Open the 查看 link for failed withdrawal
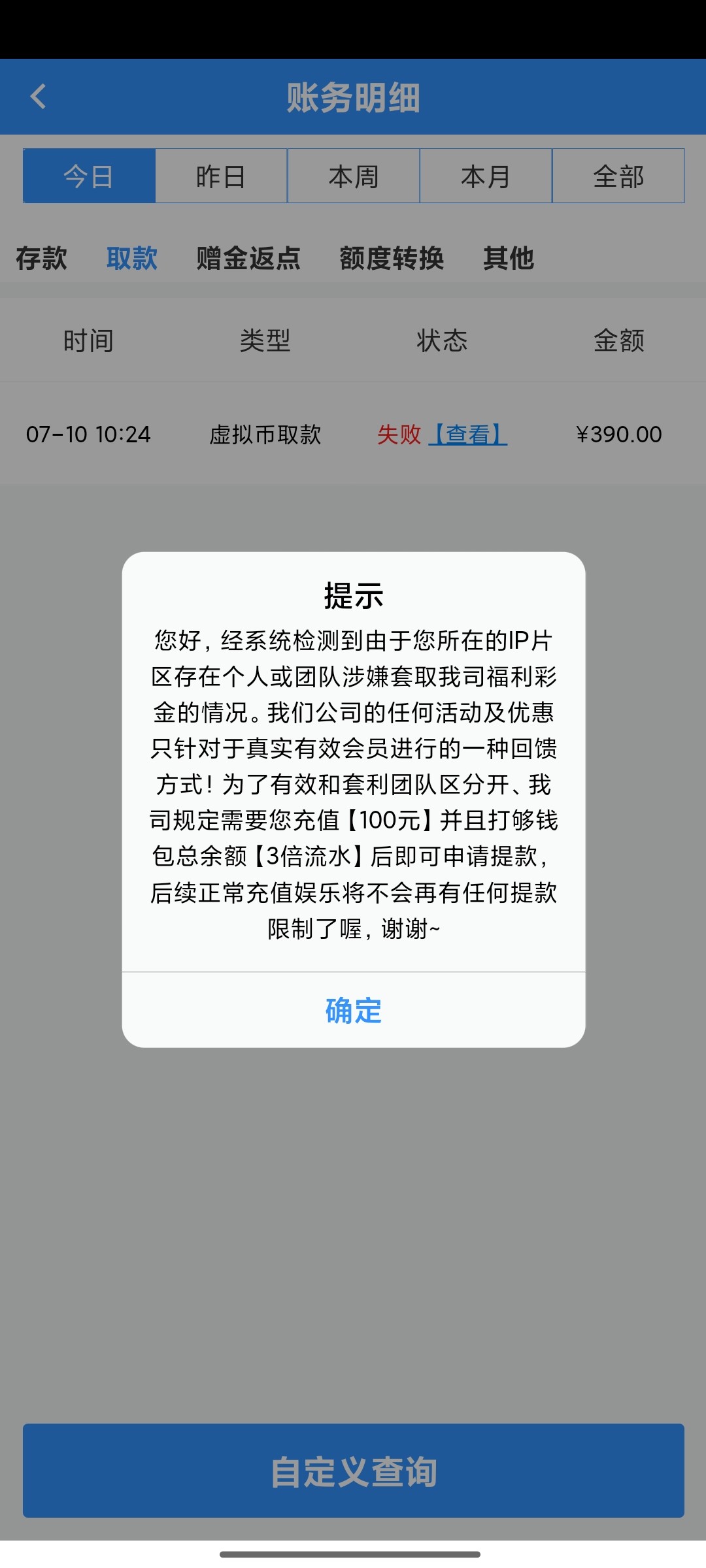Image resolution: width=706 pixels, height=1568 pixels. tap(469, 434)
